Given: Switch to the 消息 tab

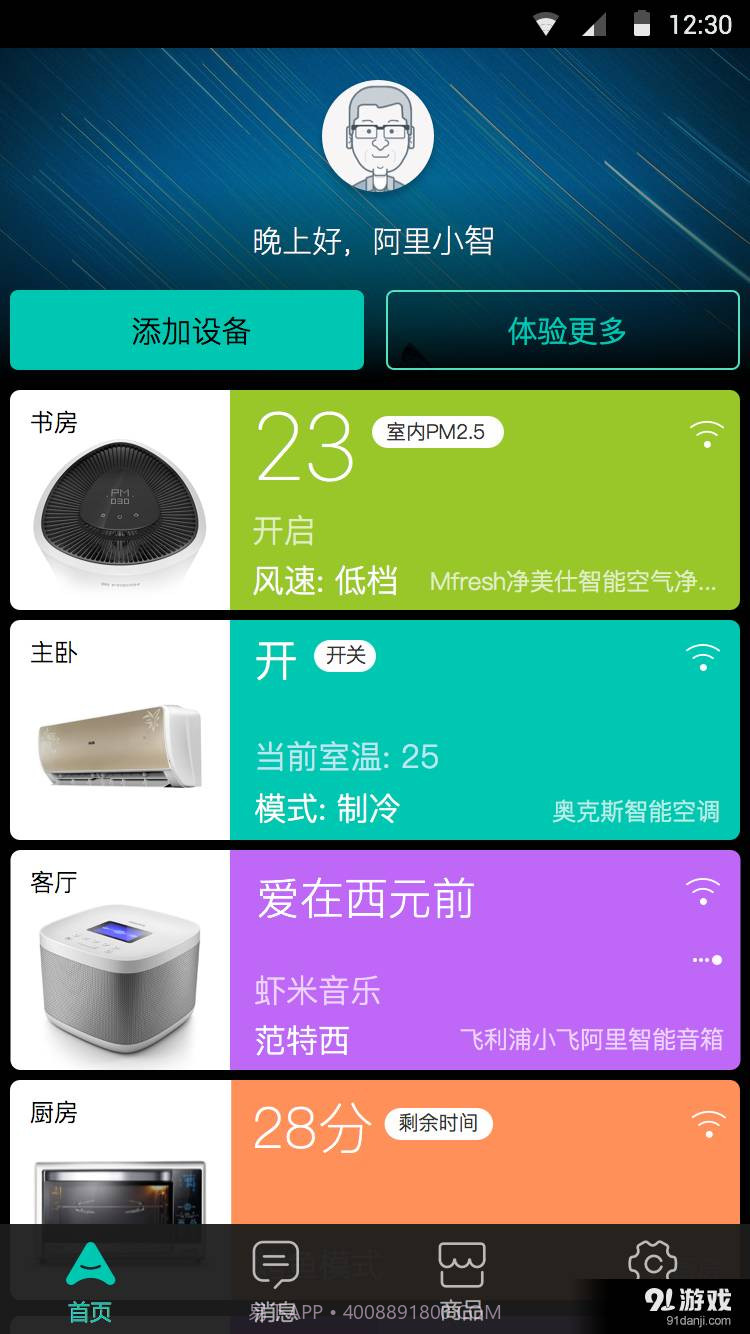Looking at the screenshot, I should [277, 1280].
